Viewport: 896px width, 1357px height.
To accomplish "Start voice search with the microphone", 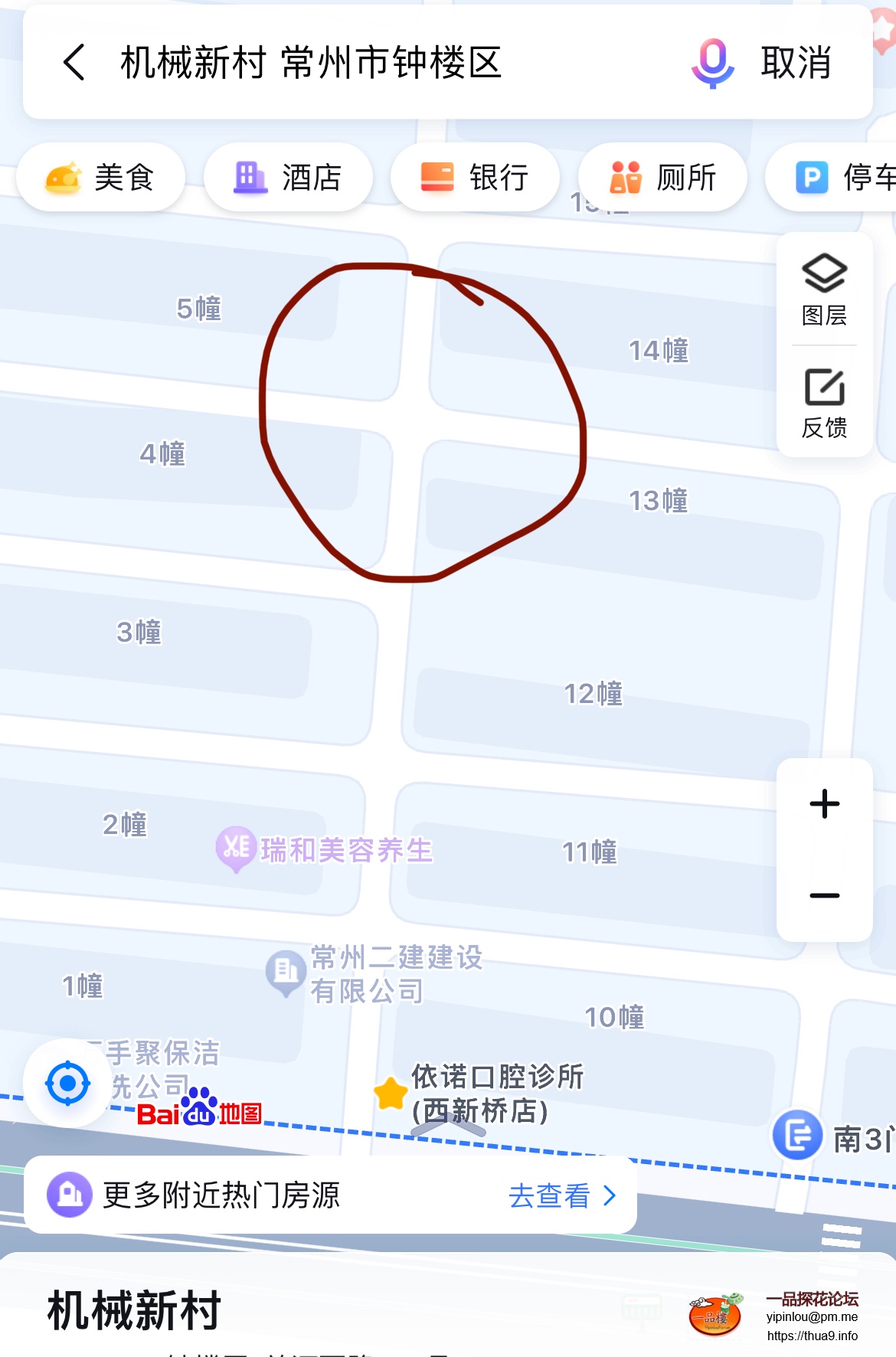I will tap(713, 63).
